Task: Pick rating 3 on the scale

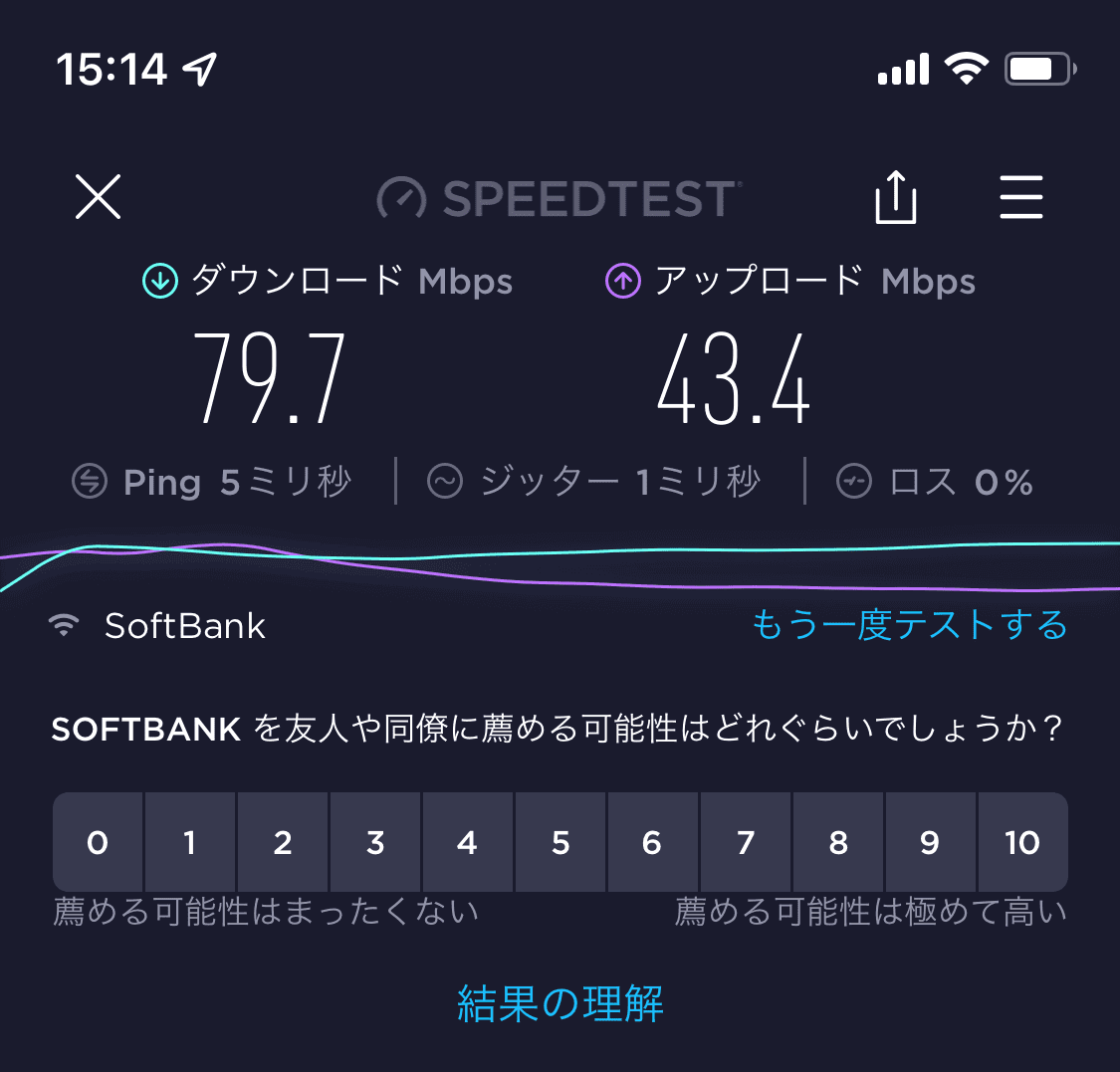Action: pos(375,842)
